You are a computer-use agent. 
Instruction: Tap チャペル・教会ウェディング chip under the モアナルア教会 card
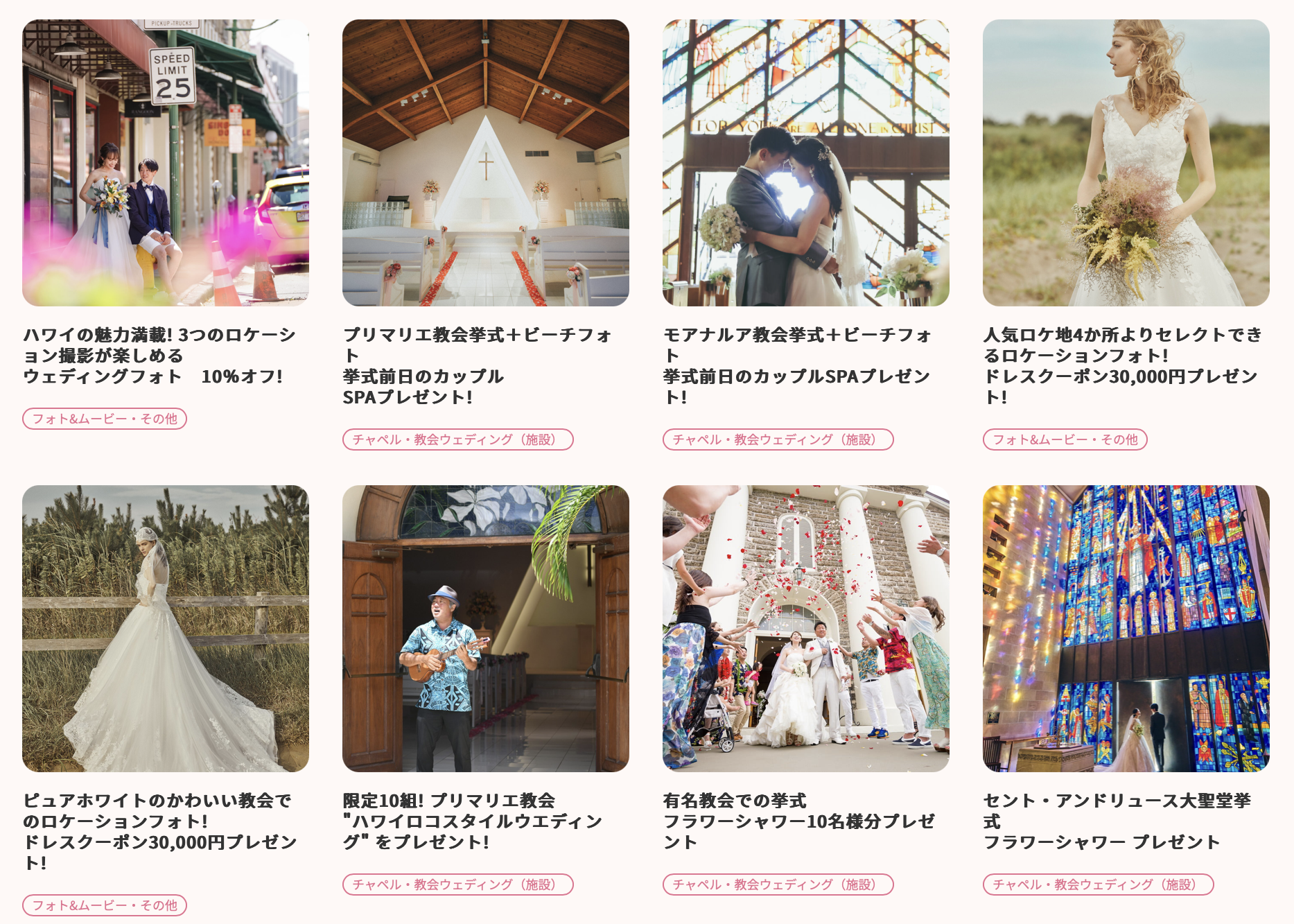coord(778,439)
